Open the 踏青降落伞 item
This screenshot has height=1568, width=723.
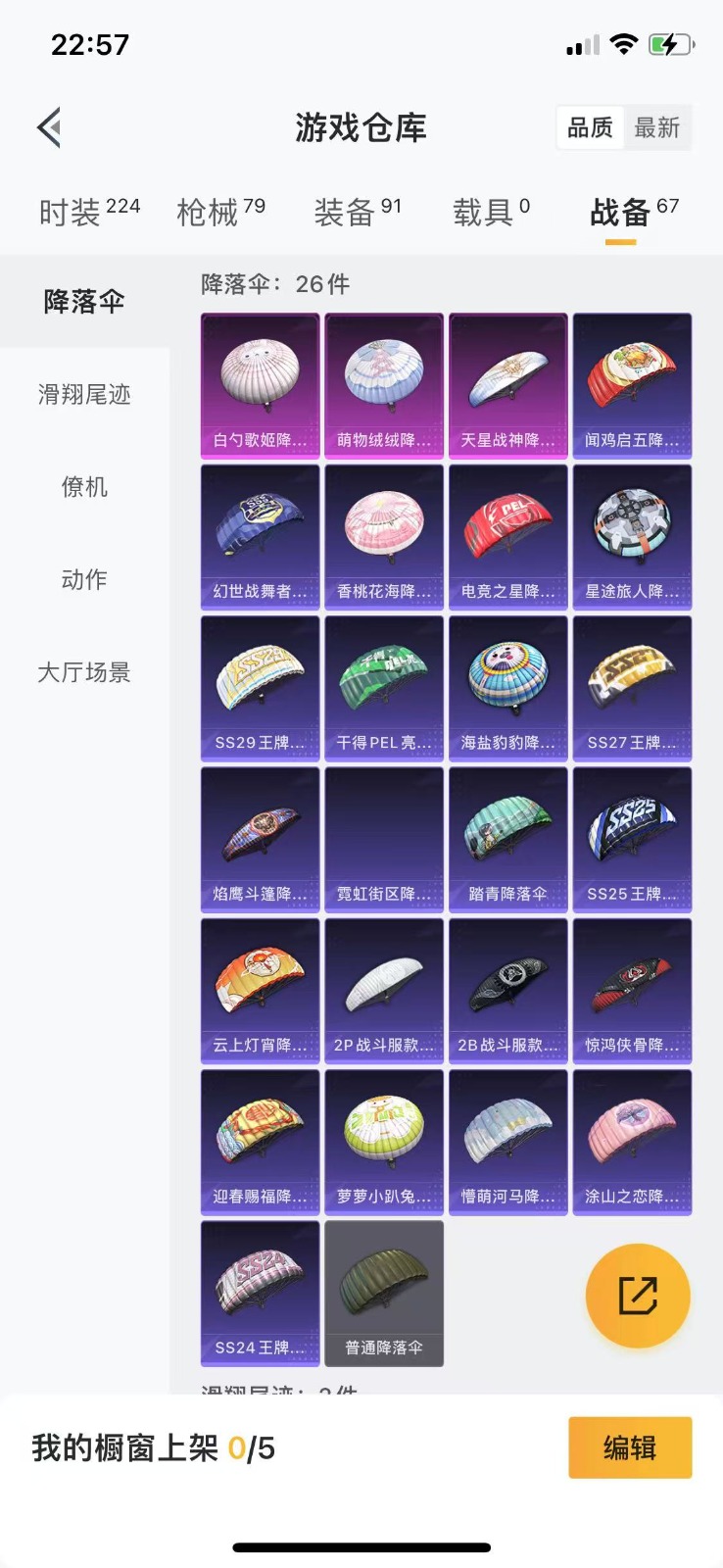[507, 840]
